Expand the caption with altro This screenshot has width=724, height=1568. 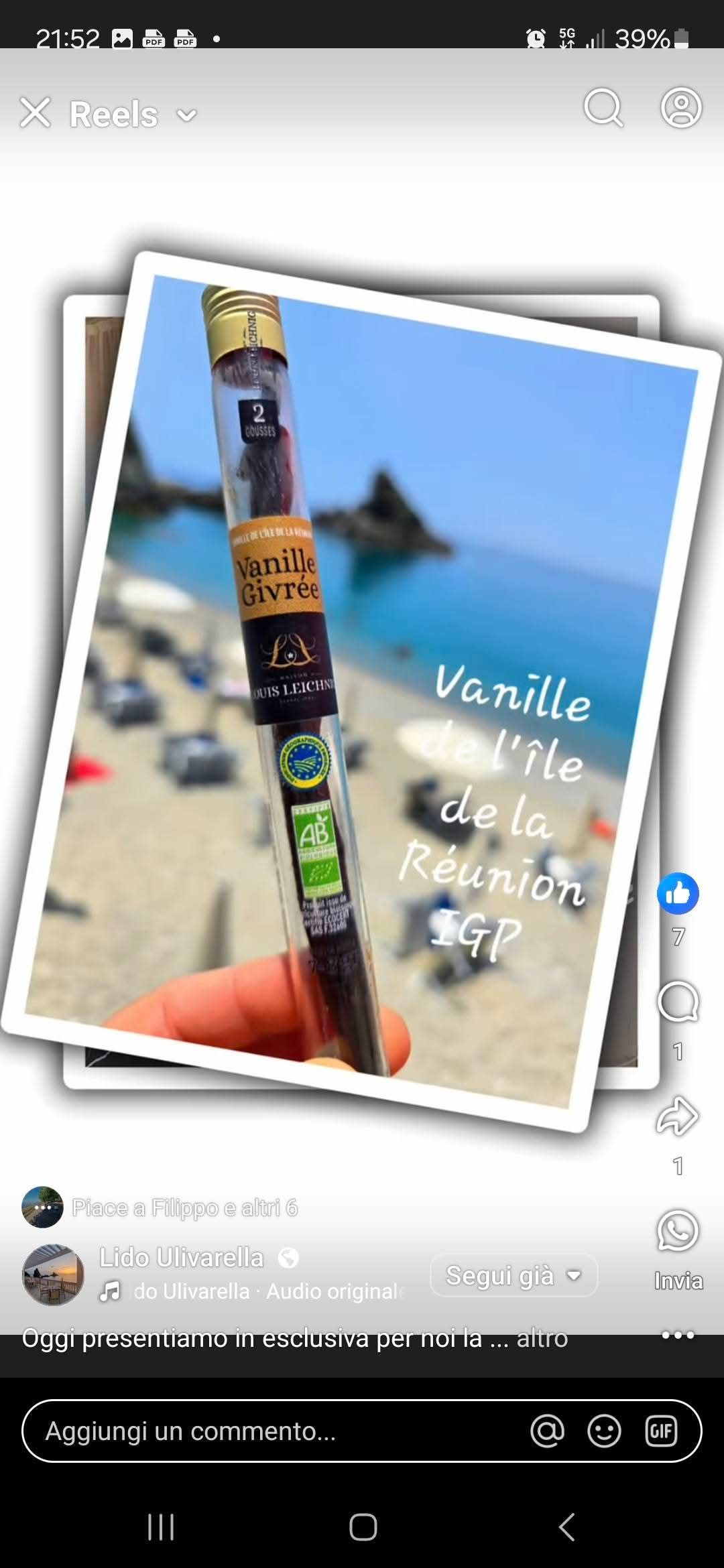tap(542, 1338)
